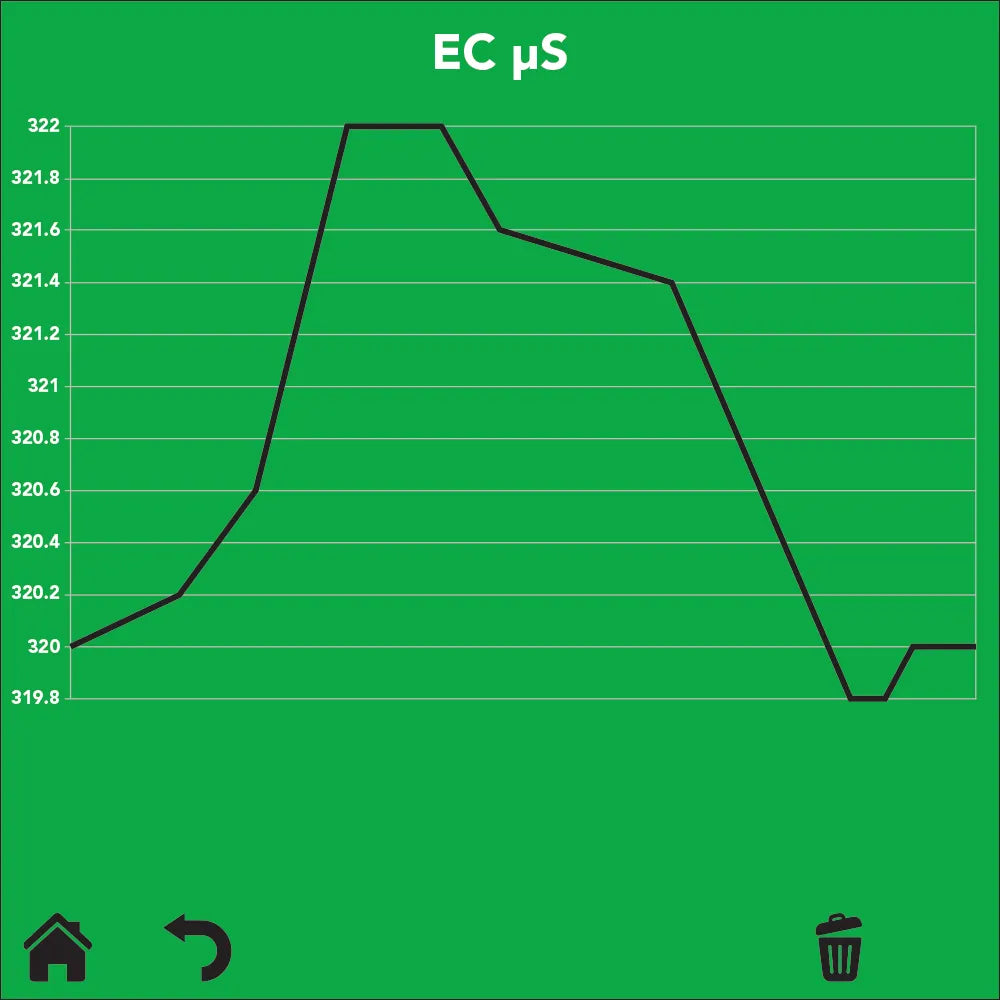Delete the EC data with trash icon
Image resolution: width=1000 pixels, height=1000 pixels.
(x=838, y=947)
